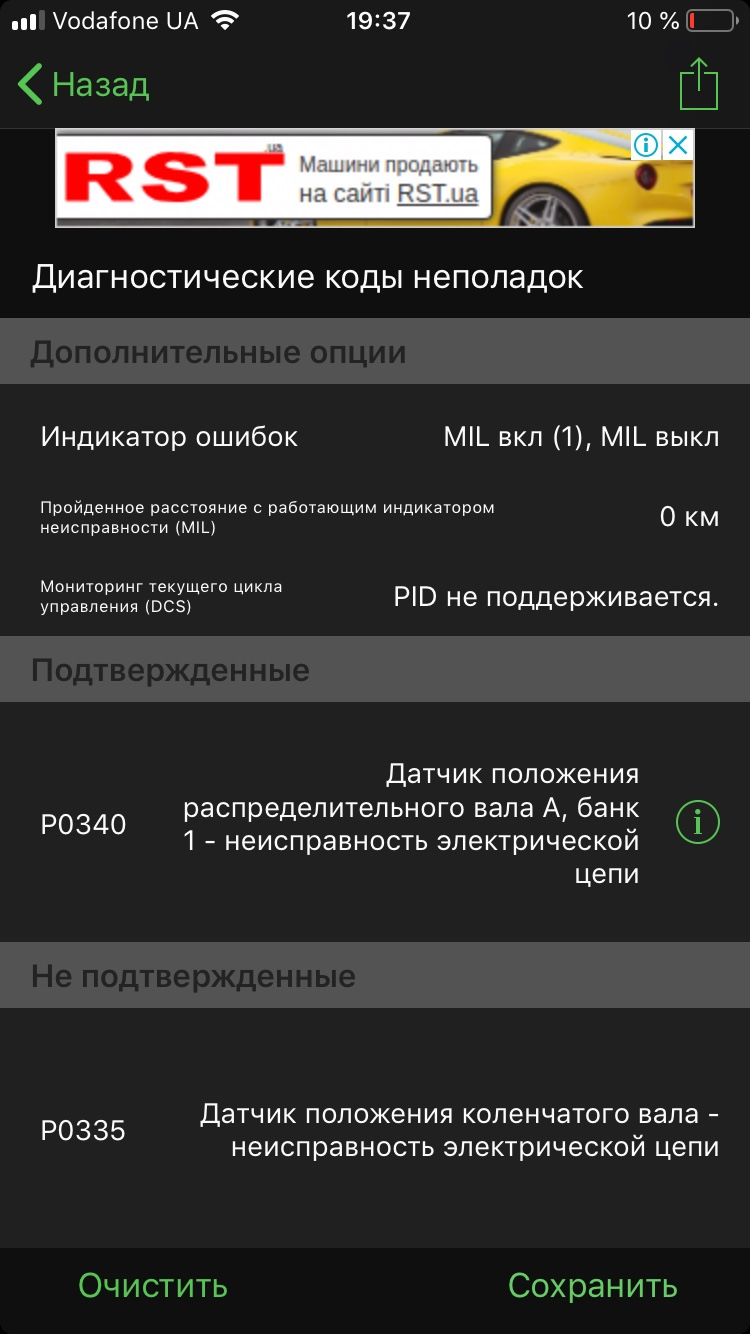750x1334 pixels.
Task: Share the diagnostic report
Action: pyautogui.click(x=699, y=85)
